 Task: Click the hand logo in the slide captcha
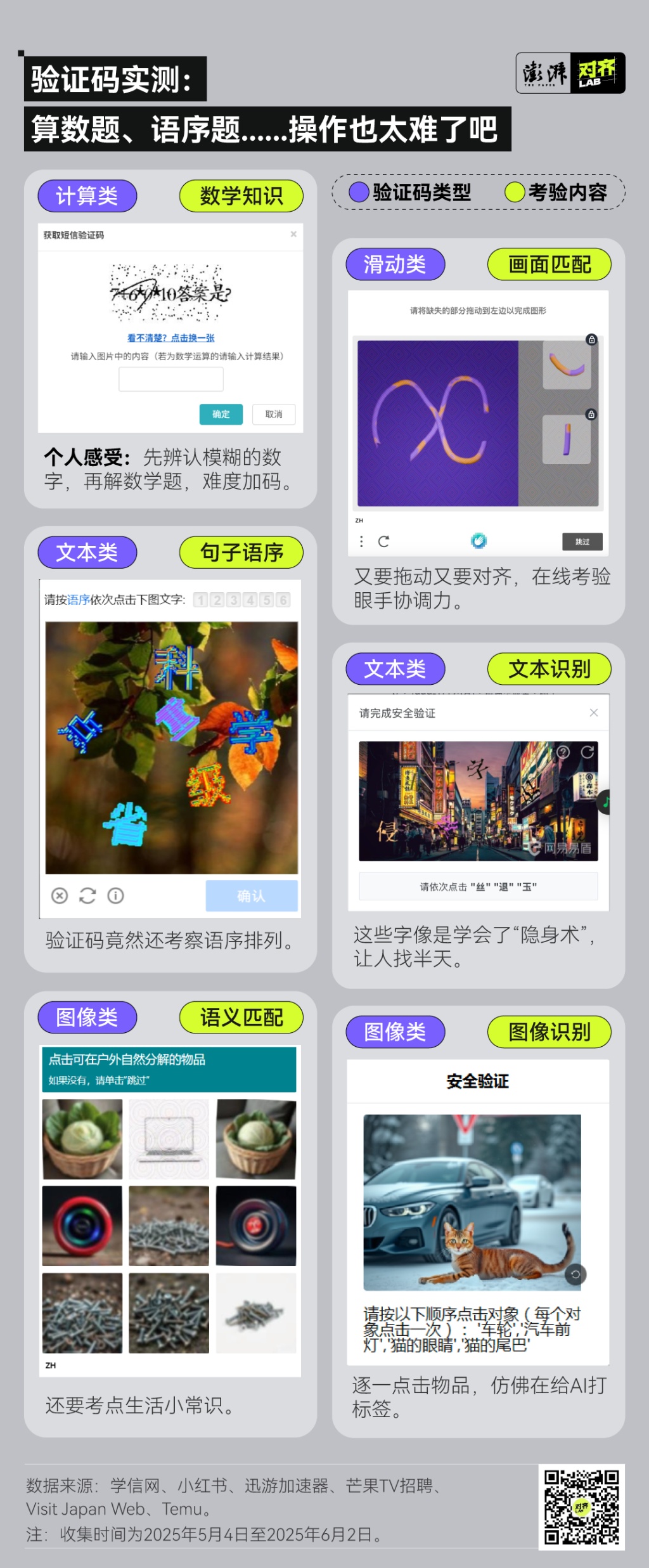(479, 542)
